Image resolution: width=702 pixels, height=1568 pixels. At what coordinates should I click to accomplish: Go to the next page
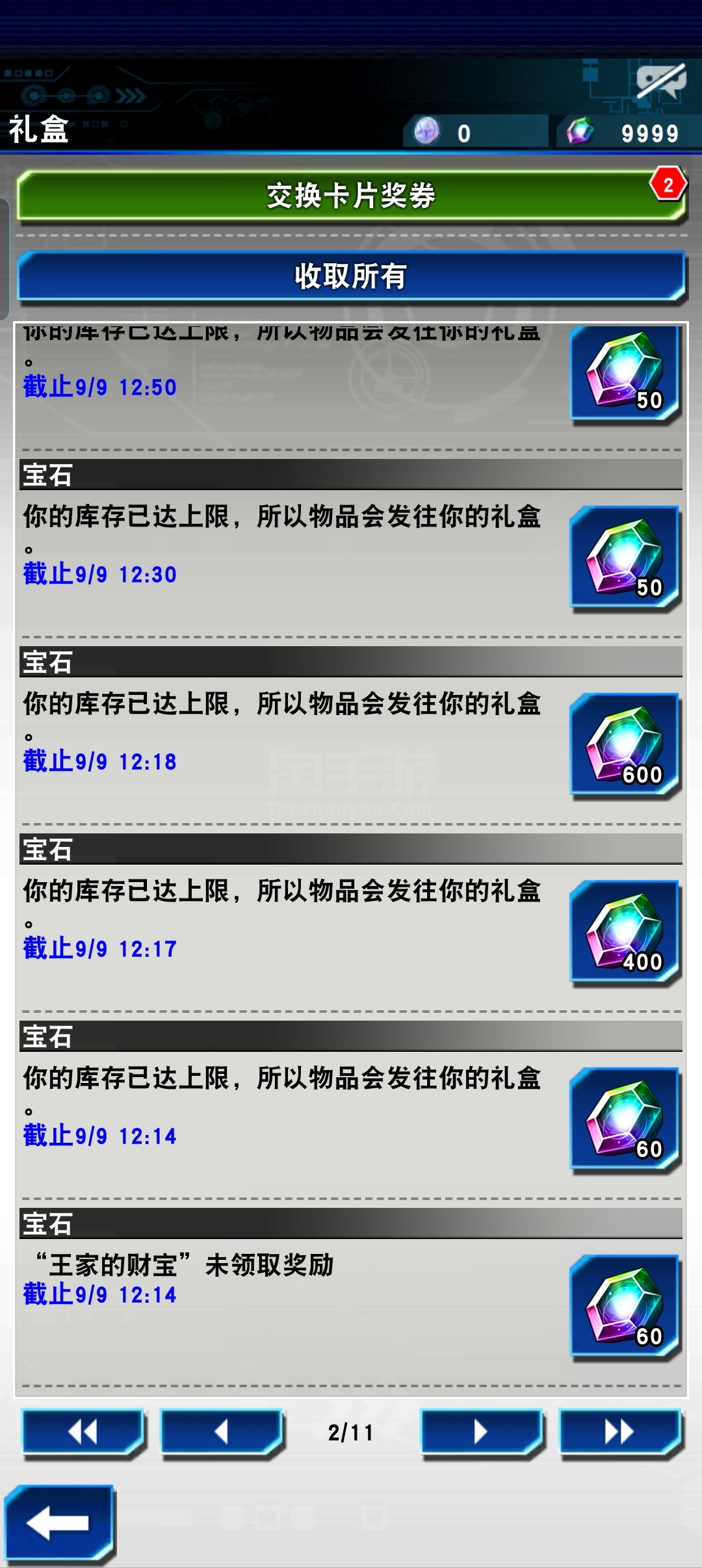[x=481, y=1432]
